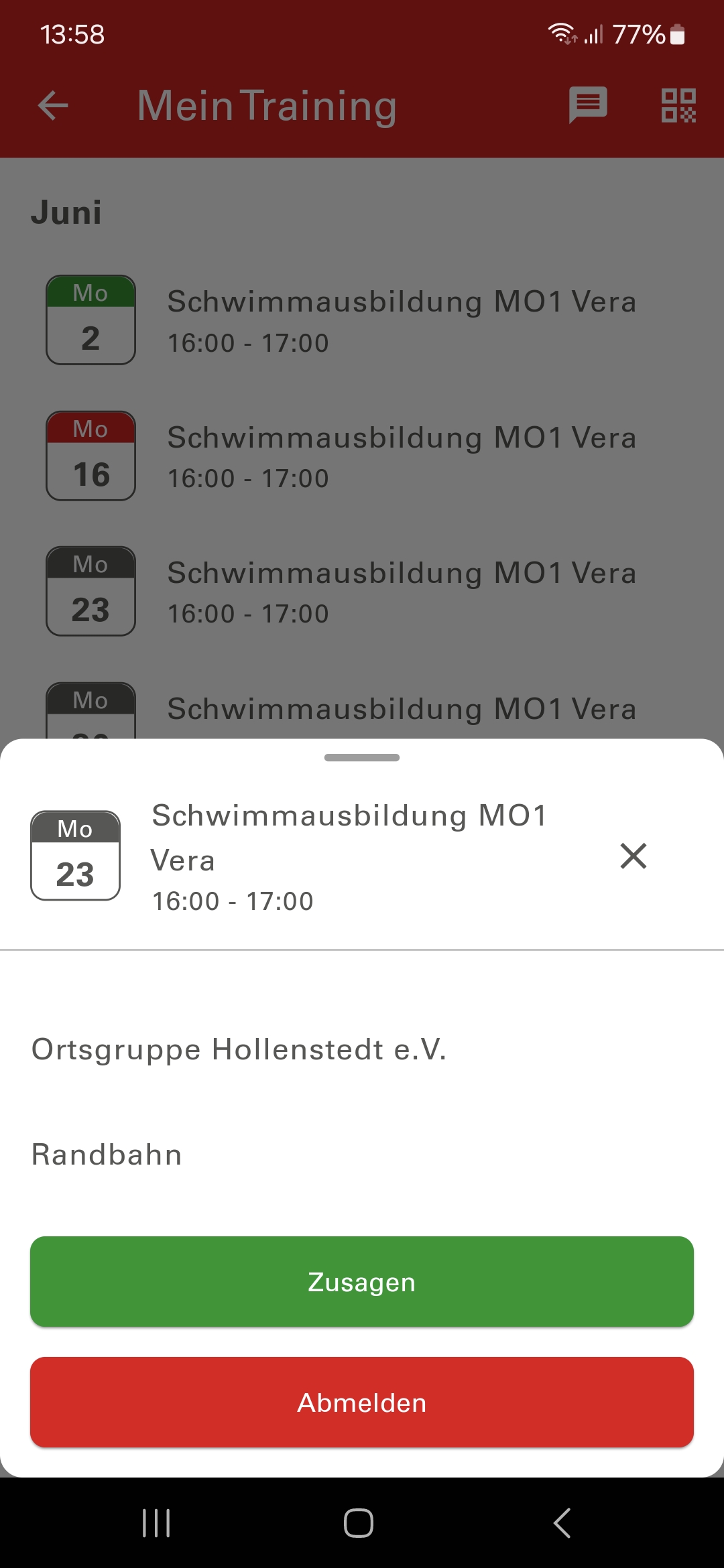The image size is (724, 1568).
Task: Open the training on Monday 2 June
Action: [x=362, y=320]
